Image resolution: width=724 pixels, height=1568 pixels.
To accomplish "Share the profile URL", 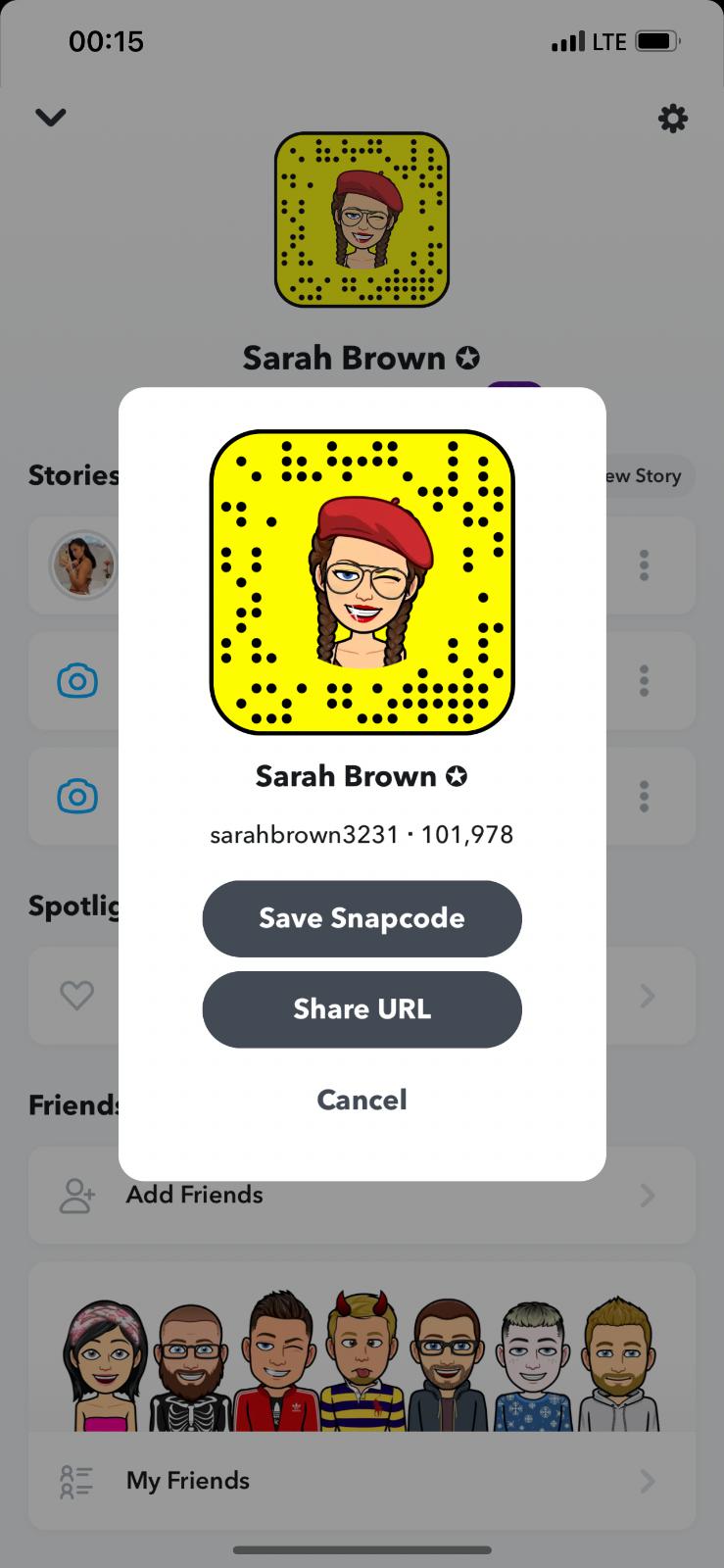I will click(x=362, y=1009).
